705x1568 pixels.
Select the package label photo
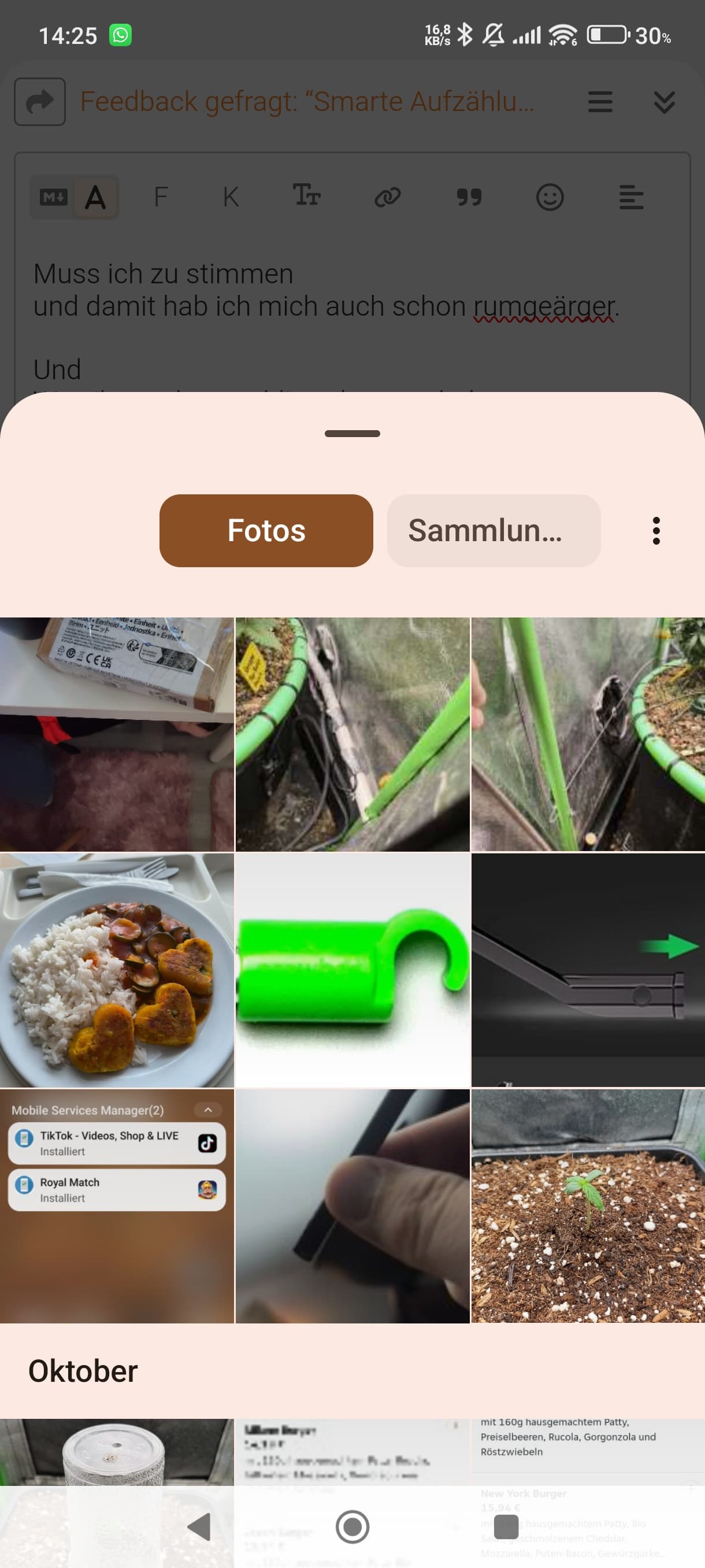pyautogui.click(x=117, y=734)
